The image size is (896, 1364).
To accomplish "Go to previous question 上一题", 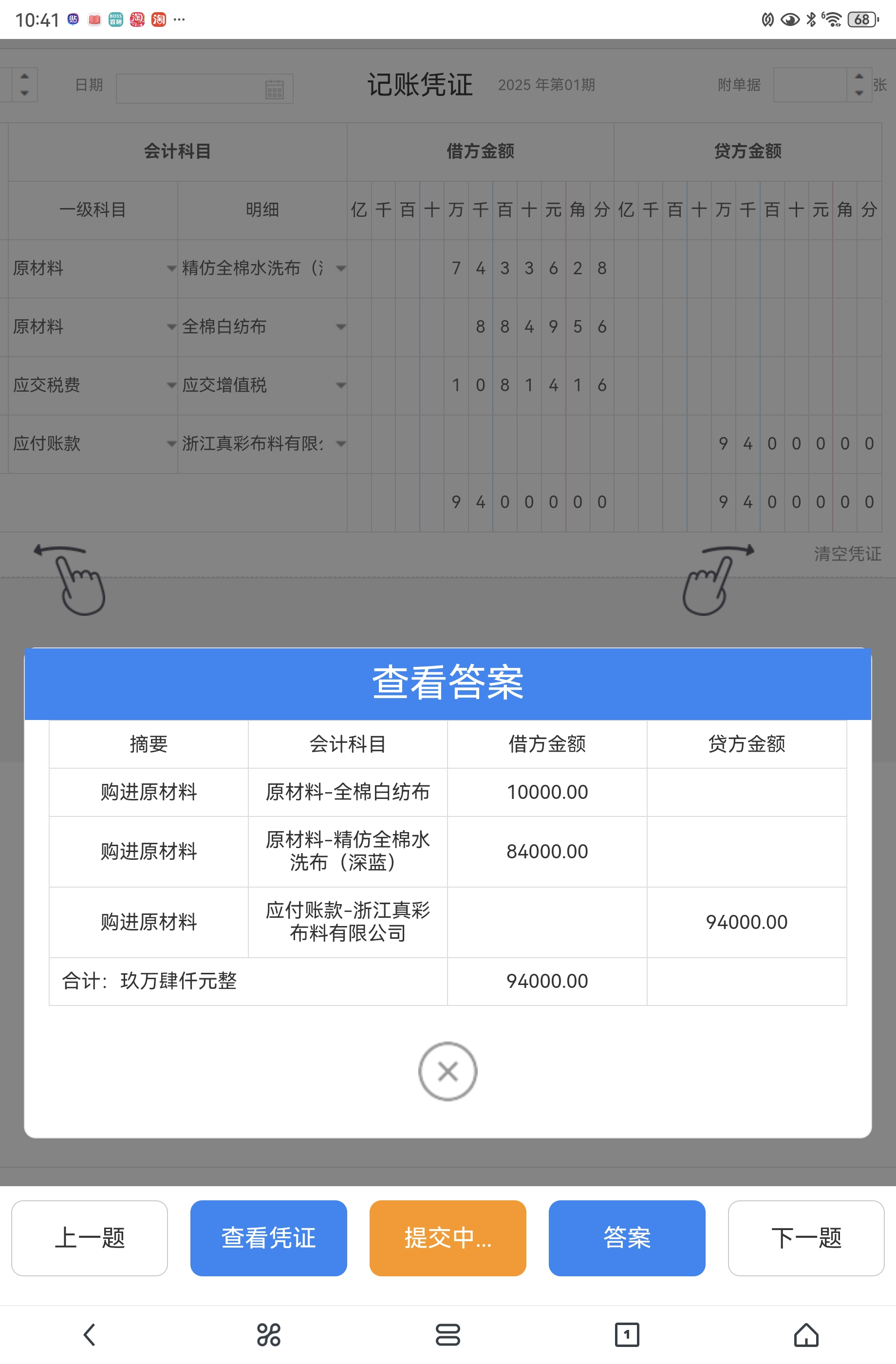I will 90,1237.
